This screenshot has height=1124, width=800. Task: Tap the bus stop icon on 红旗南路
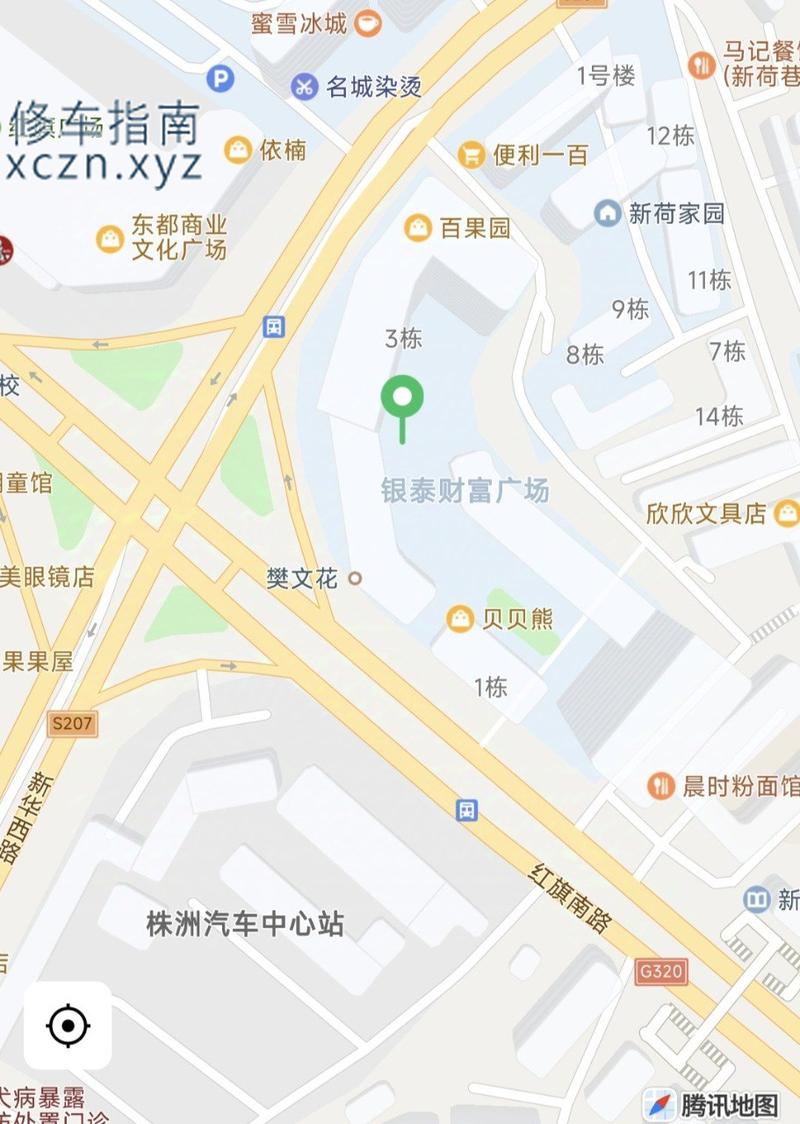[467, 809]
